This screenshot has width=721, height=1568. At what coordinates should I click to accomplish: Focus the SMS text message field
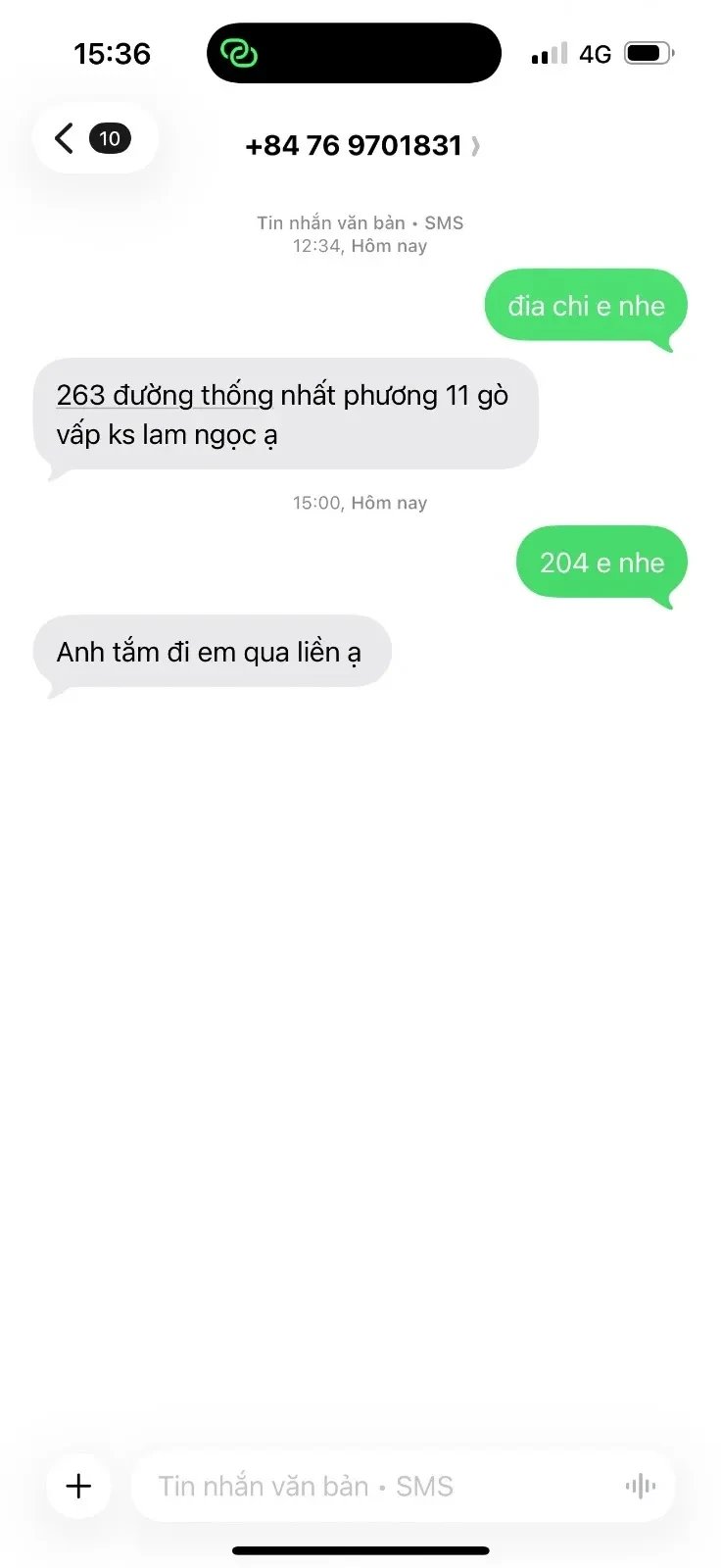382,1486
